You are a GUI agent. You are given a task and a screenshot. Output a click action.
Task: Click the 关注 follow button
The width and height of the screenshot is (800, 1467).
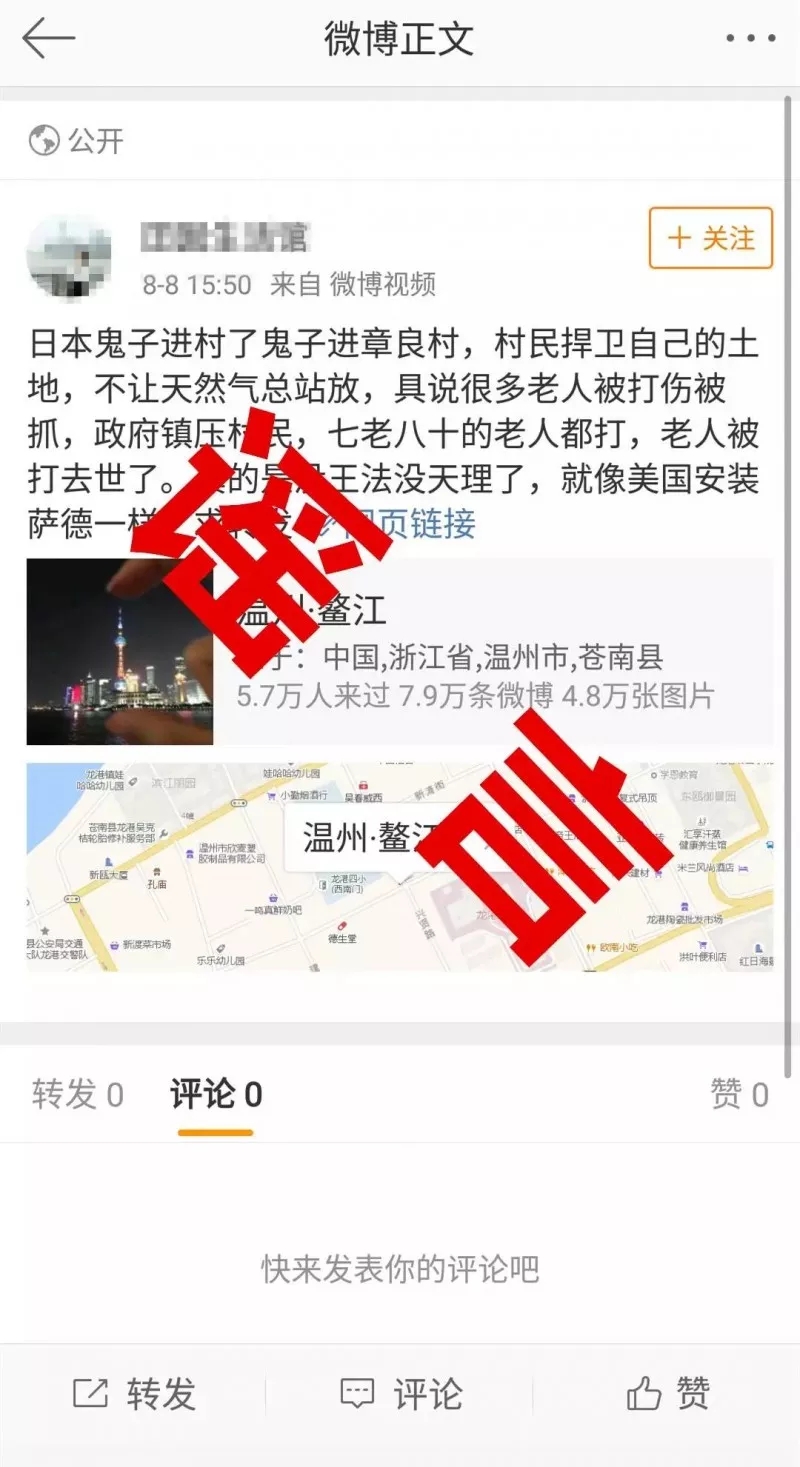click(709, 240)
